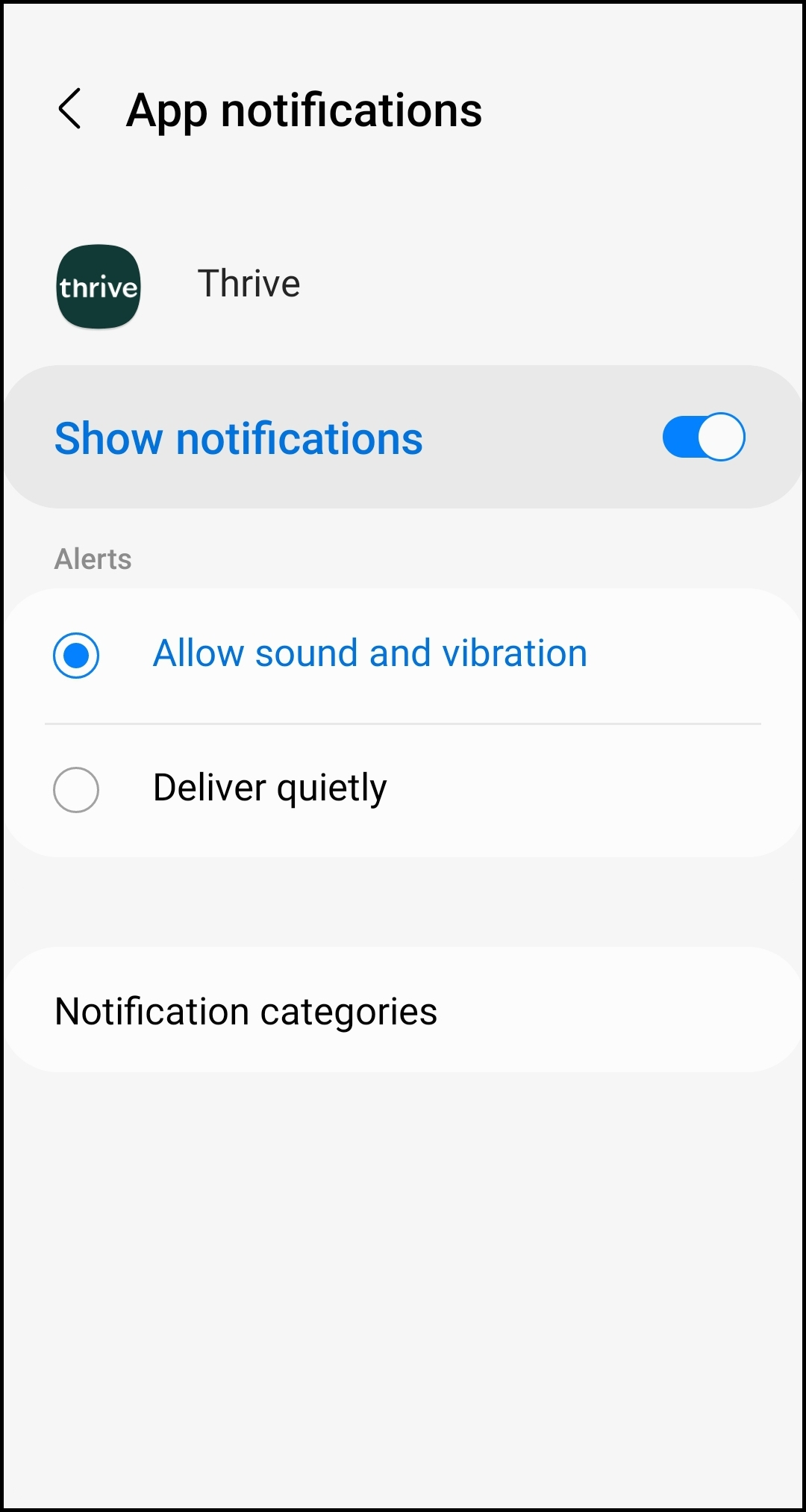The image size is (806, 1512).
Task: View the Notification categories list
Action: tap(248, 1012)
